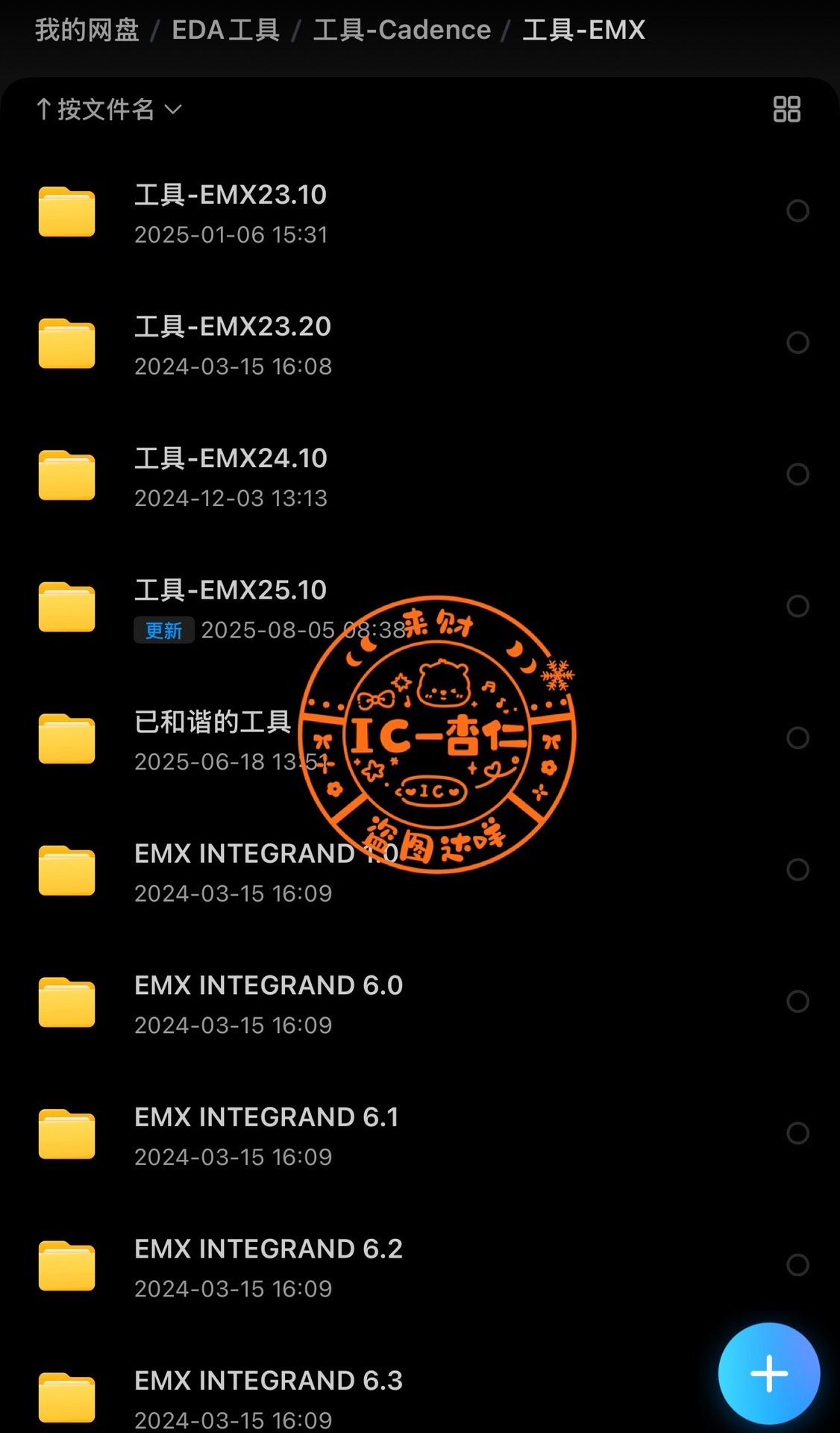Check the circle beside EMX INTEGRAND 6.0

[x=797, y=1002]
